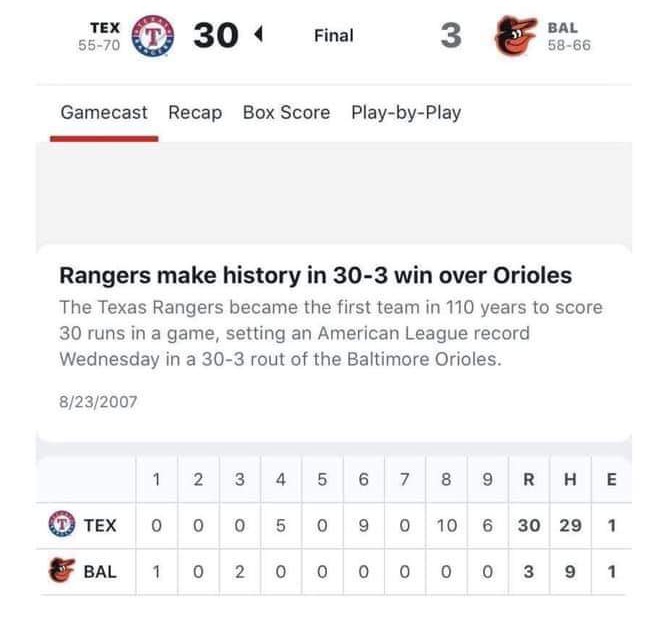Select the Play-by-Play tab
This screenshot has width=668, height=622.
406,113
